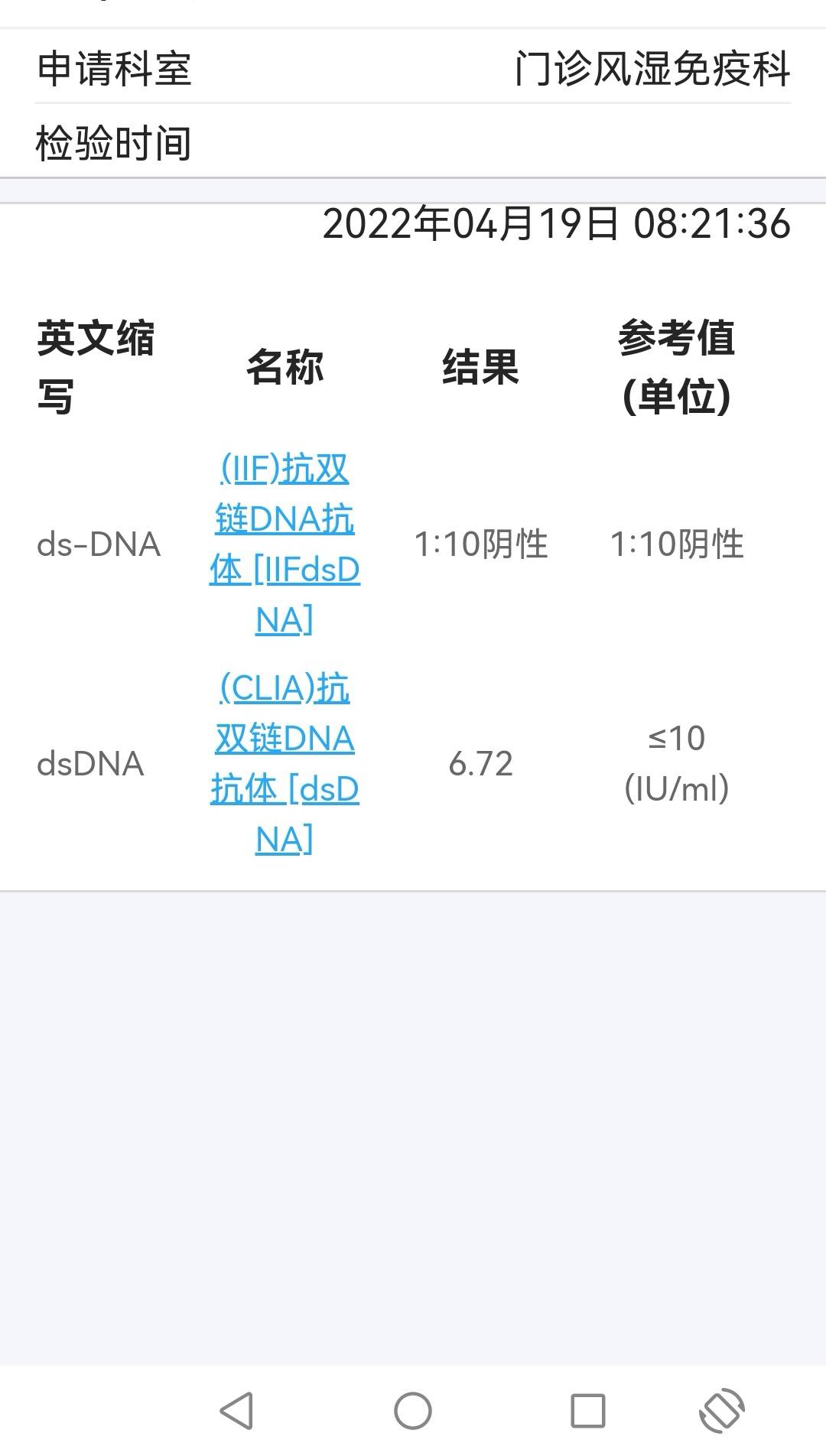
Task: Tap the Android back navigation icon
Action: pyautogui.click(x=237, y=1409)
